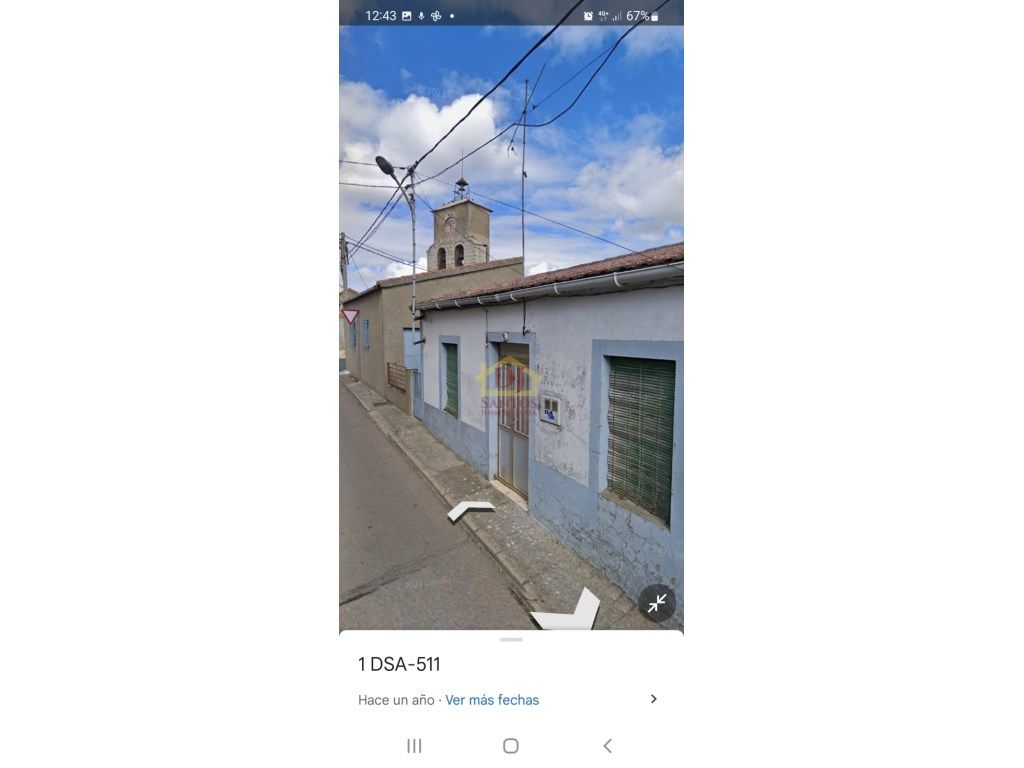Open the recent apps button
The image size is (1024, 768).
pyautogui.click(x=414, y=746)
